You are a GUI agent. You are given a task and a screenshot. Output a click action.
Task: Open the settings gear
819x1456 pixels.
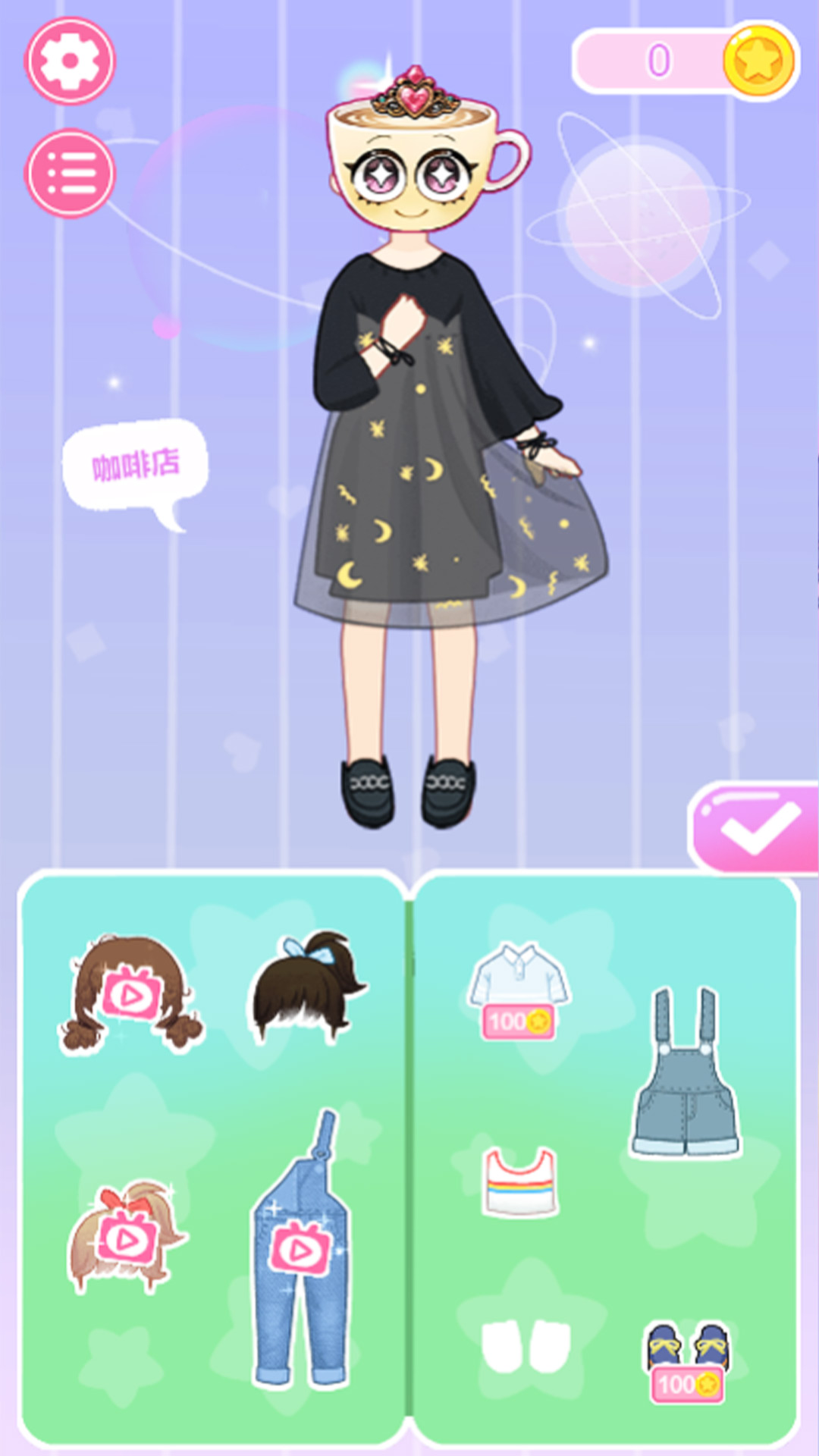pyautogui.click(x=70, y=61)
